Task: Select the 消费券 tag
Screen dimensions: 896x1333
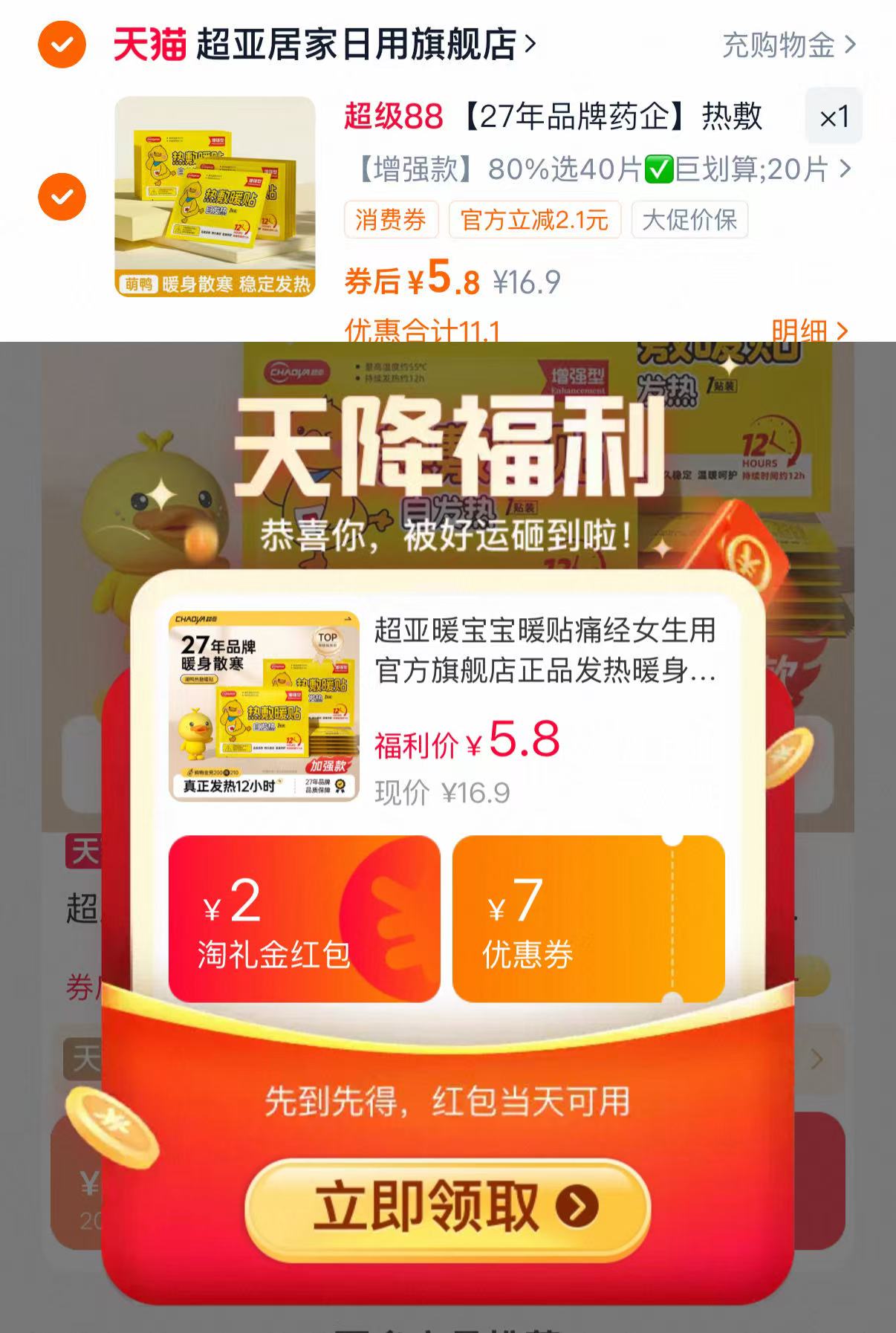Action: click(392, 220)
